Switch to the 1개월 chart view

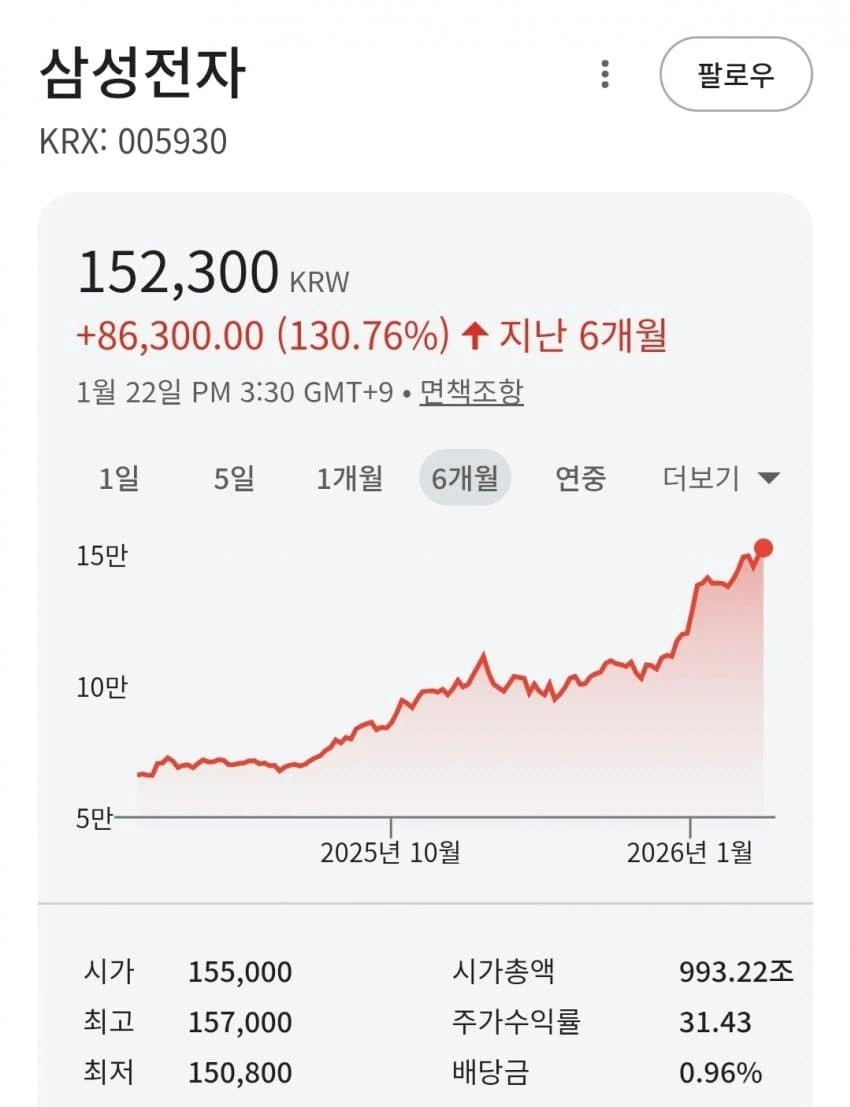(347, 479)
